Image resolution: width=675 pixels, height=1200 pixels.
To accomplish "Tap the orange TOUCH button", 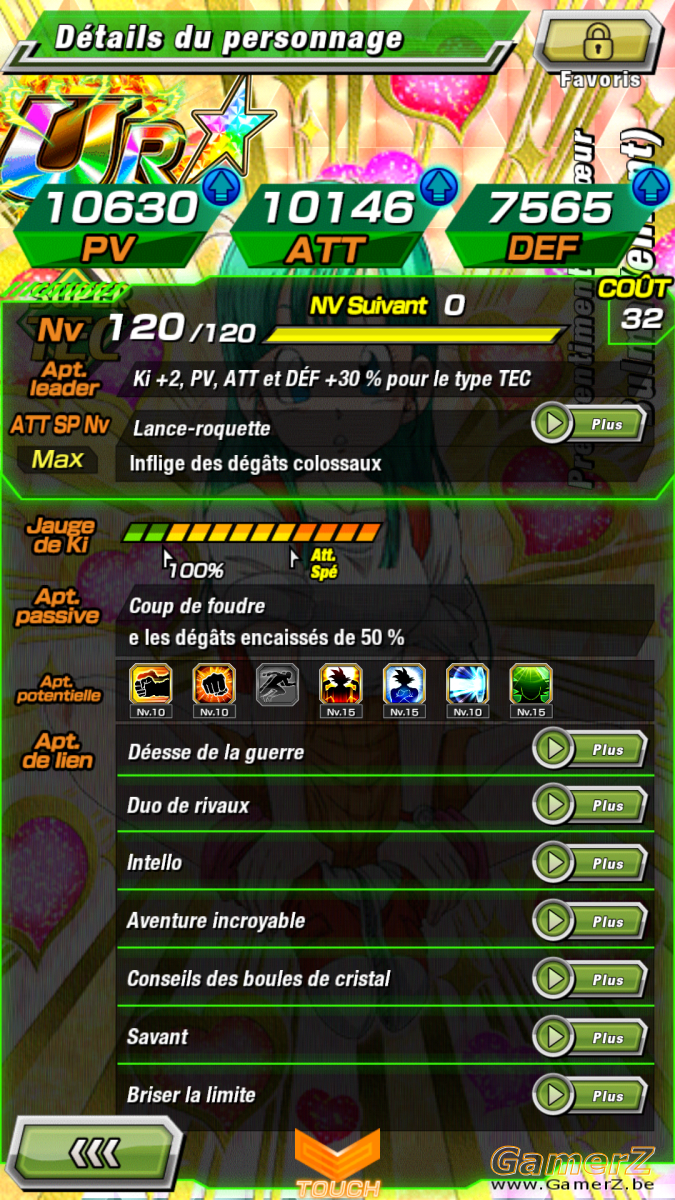I will (337, 1163).
